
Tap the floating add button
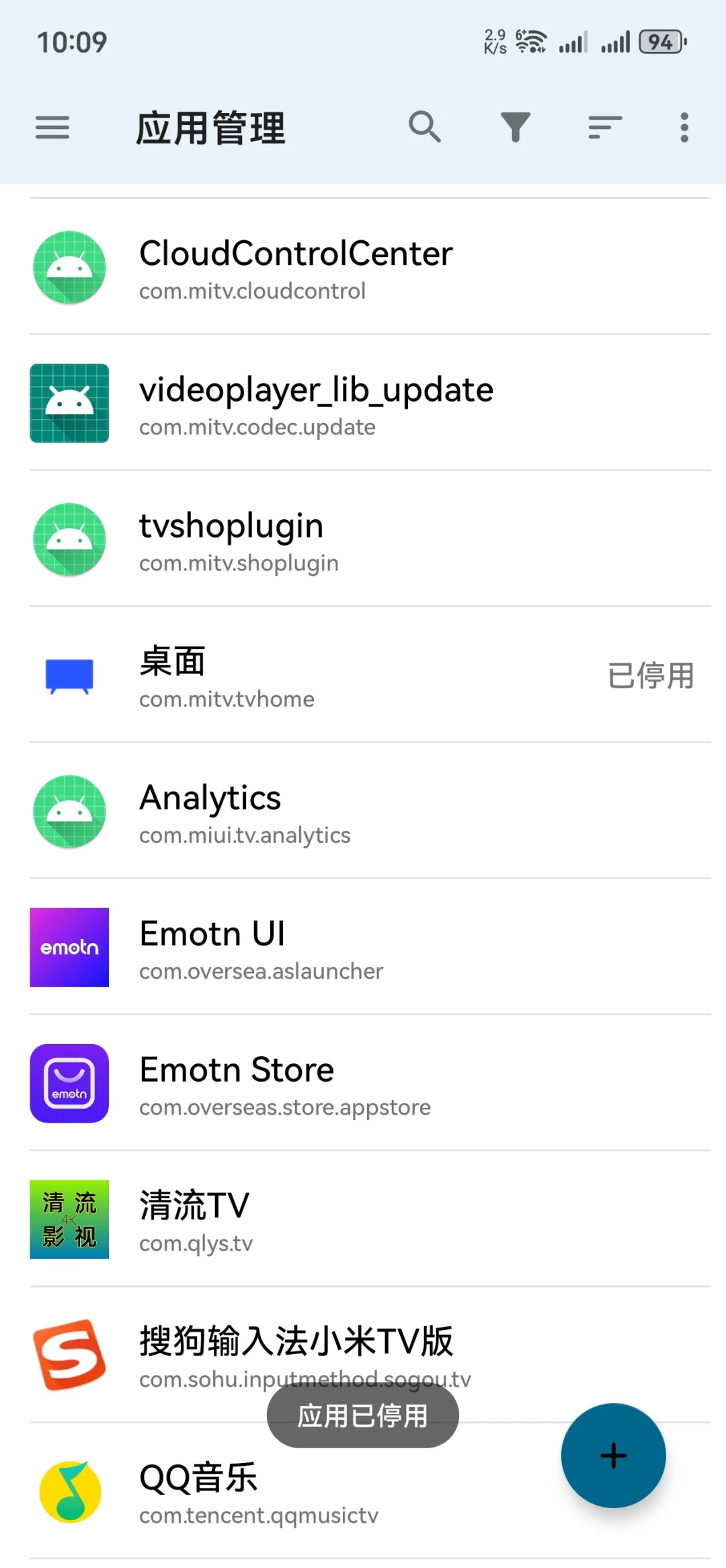(613, 1456)
